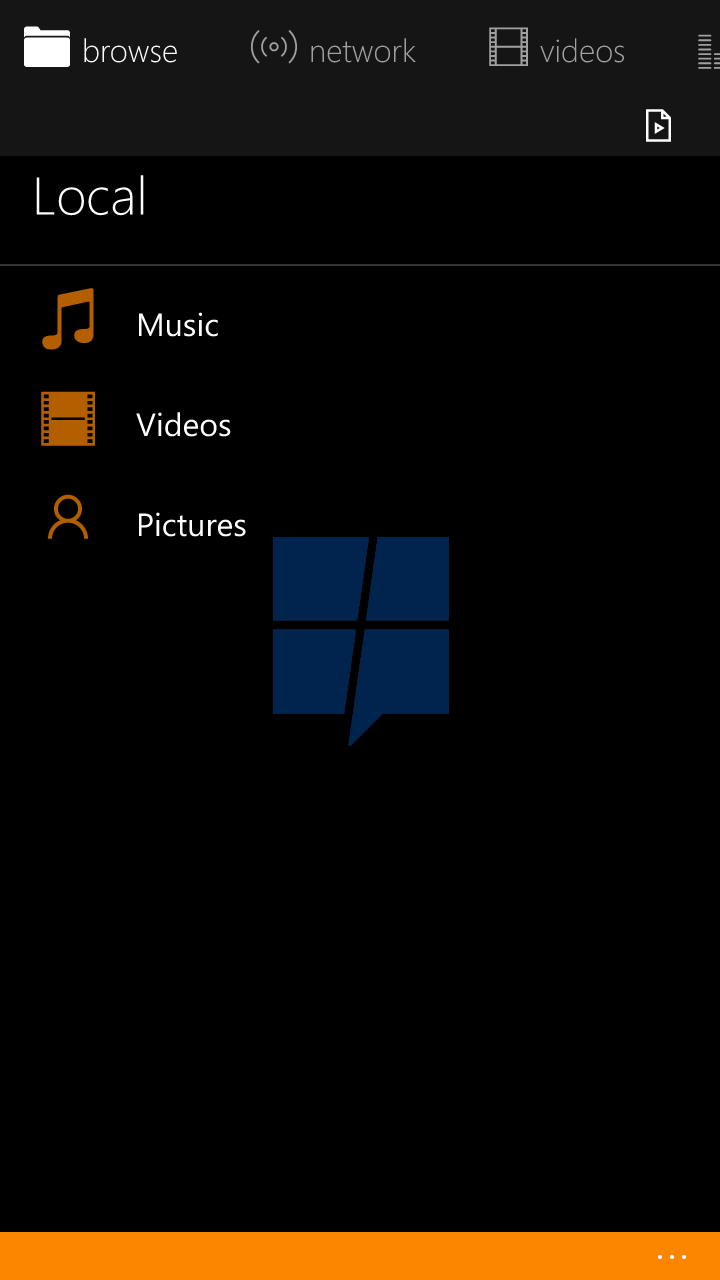Expand the app bar ellipsis menu
Image resolution: width=720 pixels, height=1280 pixels.
click(672, 1257)
